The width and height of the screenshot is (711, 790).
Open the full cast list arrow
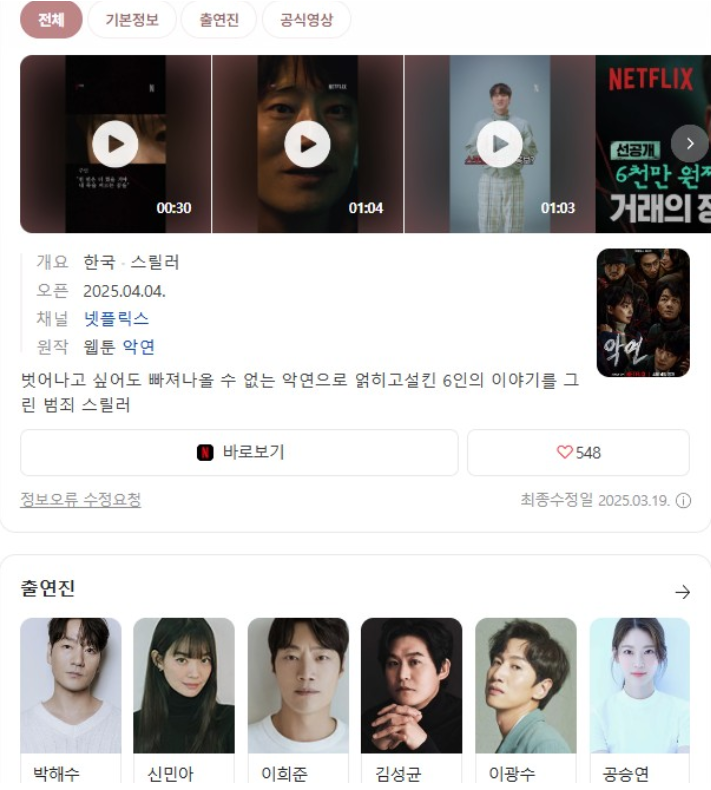(x=682, y=592)
